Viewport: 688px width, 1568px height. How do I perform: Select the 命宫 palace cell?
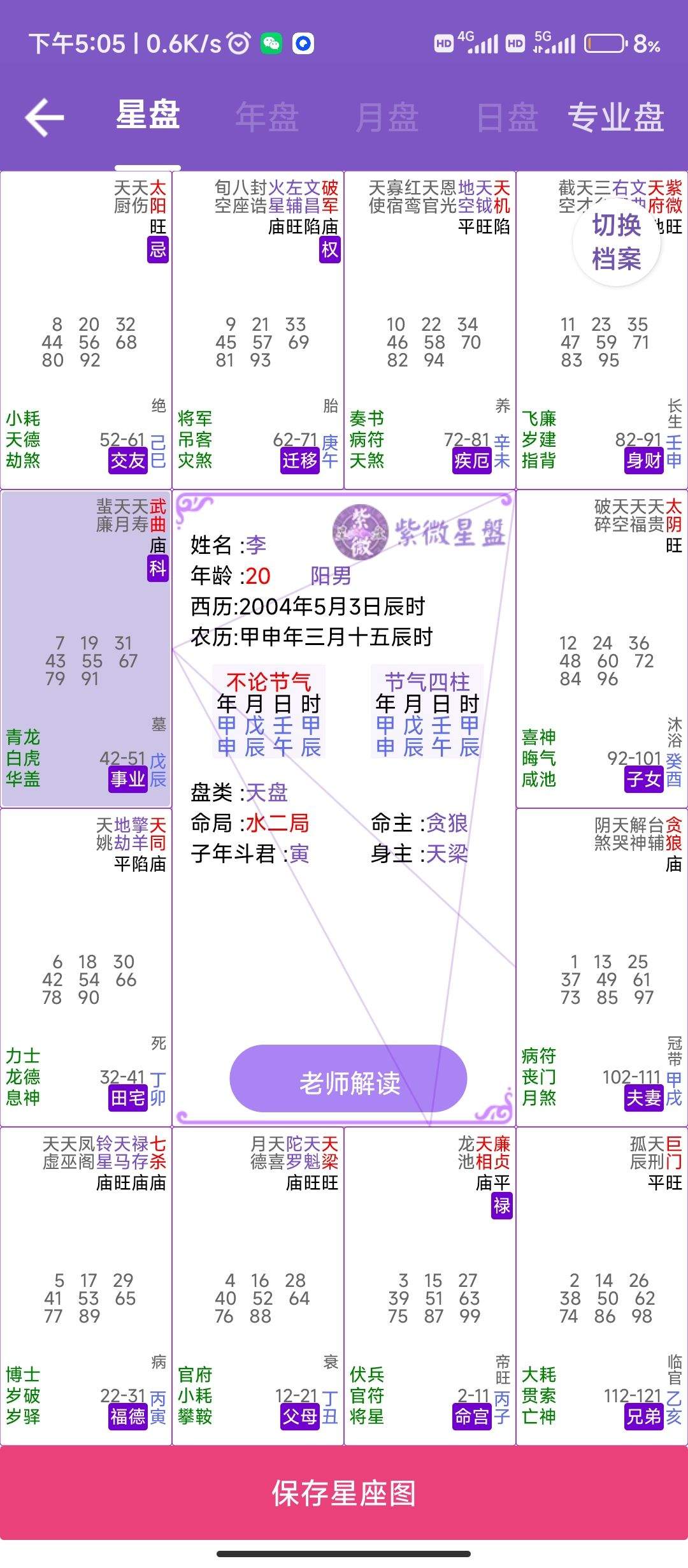430,1286
